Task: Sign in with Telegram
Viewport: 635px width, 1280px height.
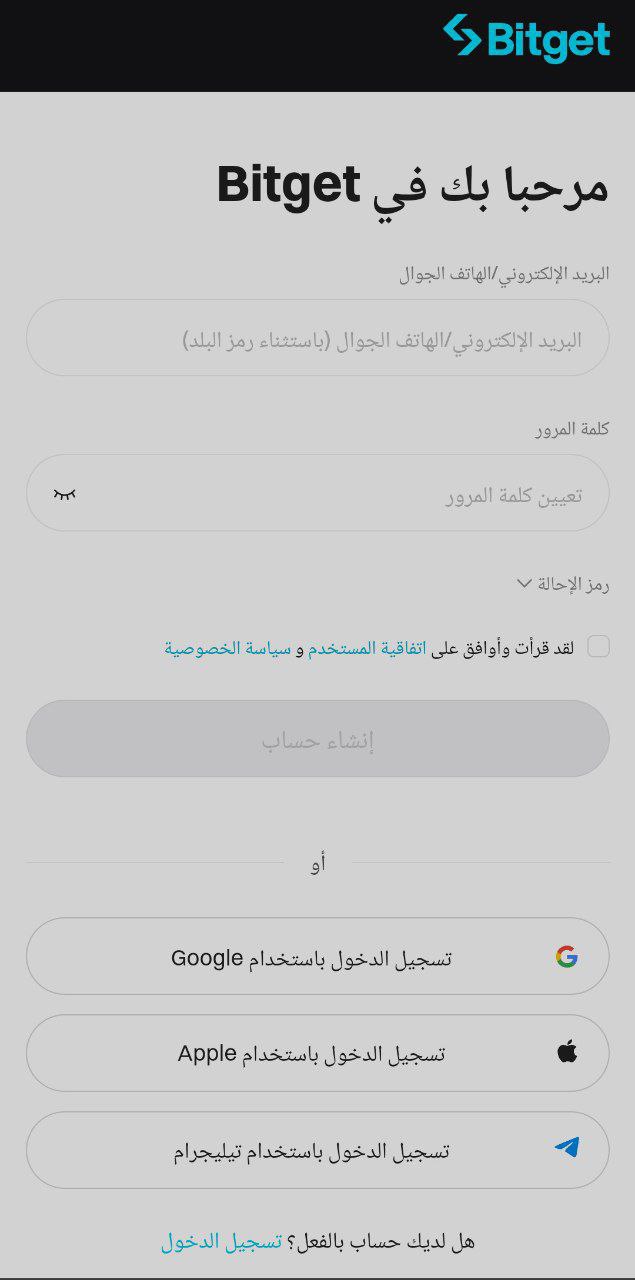Action: point(317,1150)
